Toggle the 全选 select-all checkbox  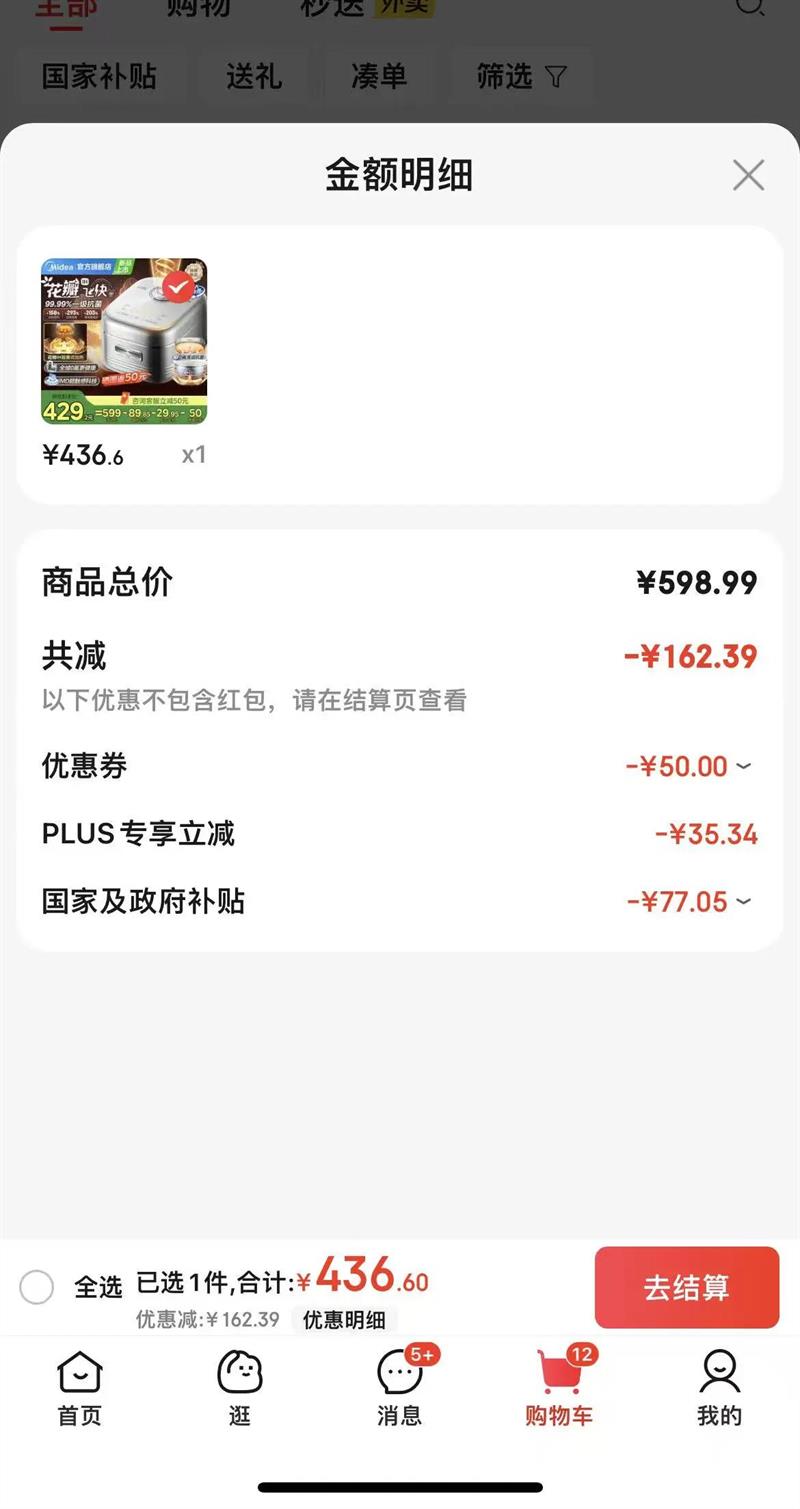37,1287
